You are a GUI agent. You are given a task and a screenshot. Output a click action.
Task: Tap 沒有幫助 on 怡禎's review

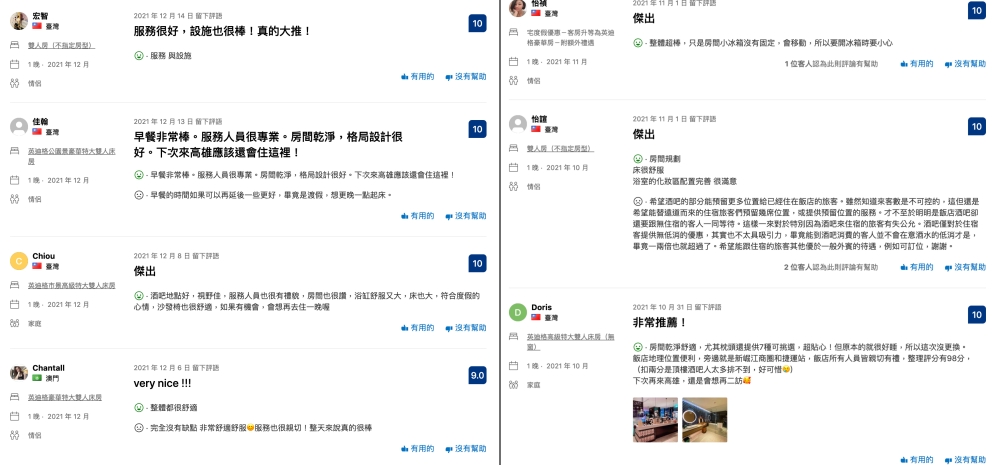click(964, 64)
